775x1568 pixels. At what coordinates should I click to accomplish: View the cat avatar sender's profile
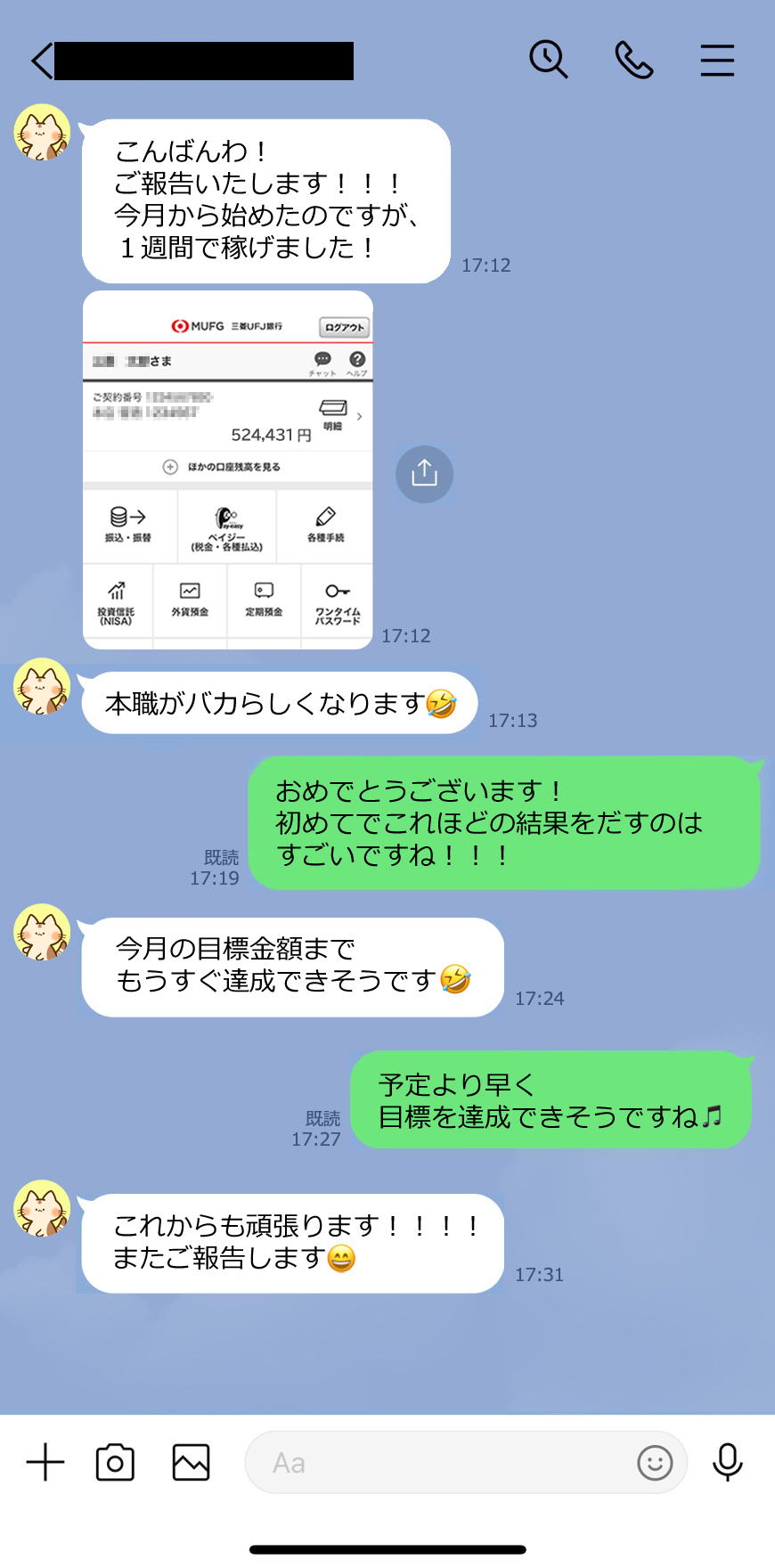pos(42,133)
